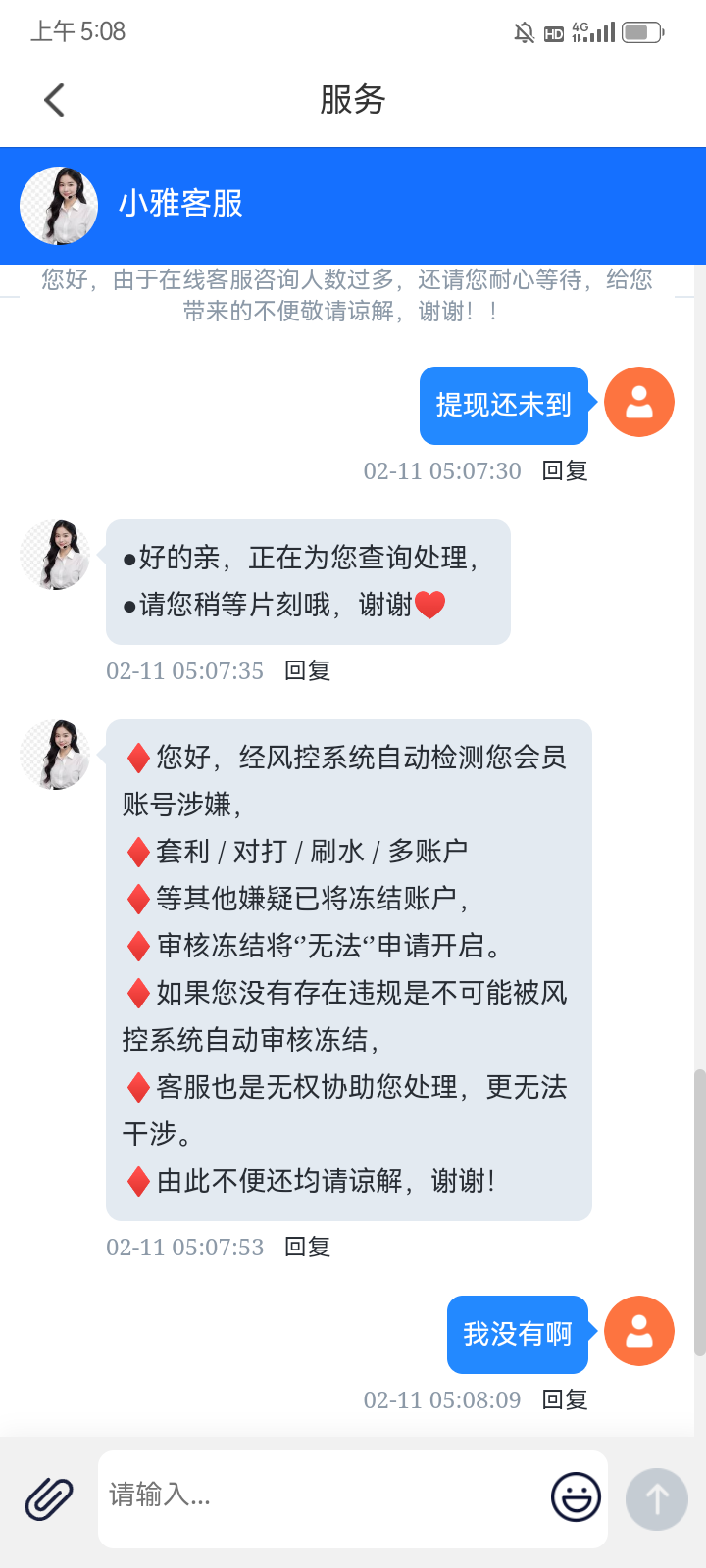Open the emoji picker

click(x=576, y=1497)
